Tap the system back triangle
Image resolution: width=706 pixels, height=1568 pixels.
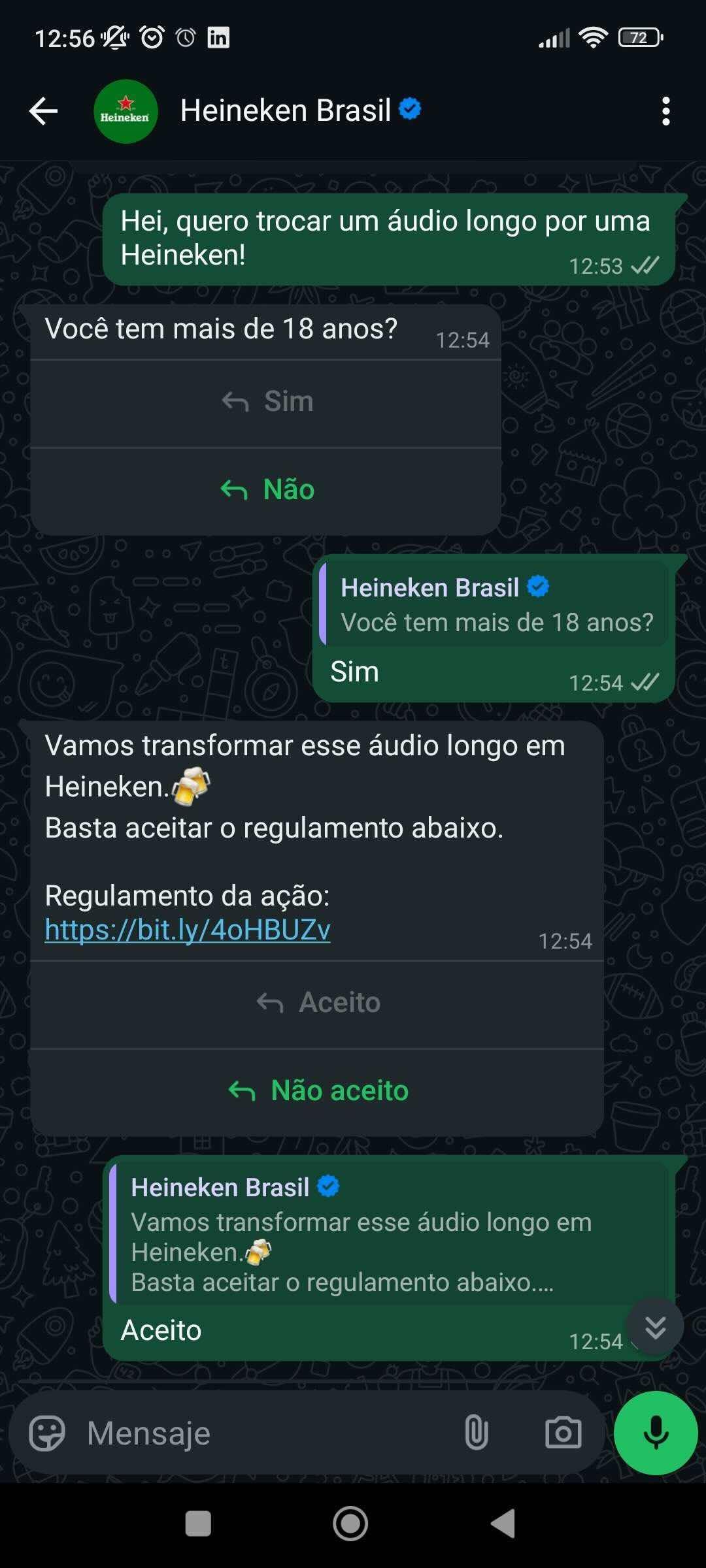coord(503,1524)
